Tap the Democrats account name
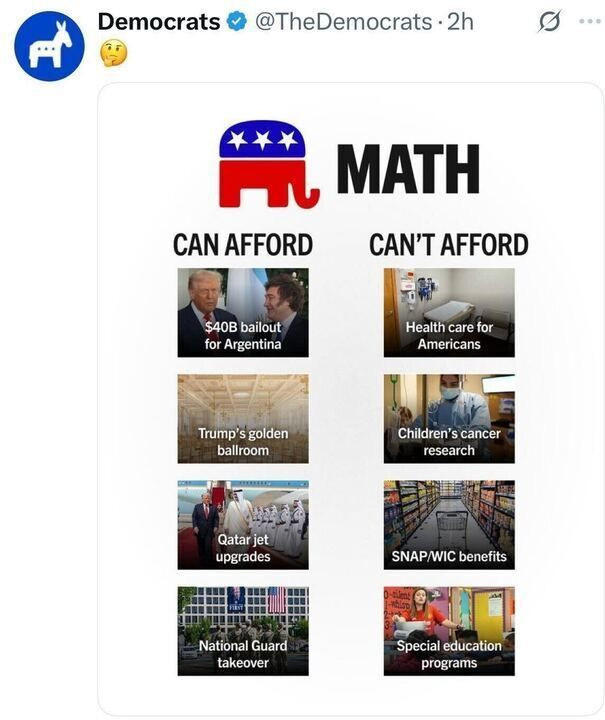The image size is (605, 720). point(158,22)
